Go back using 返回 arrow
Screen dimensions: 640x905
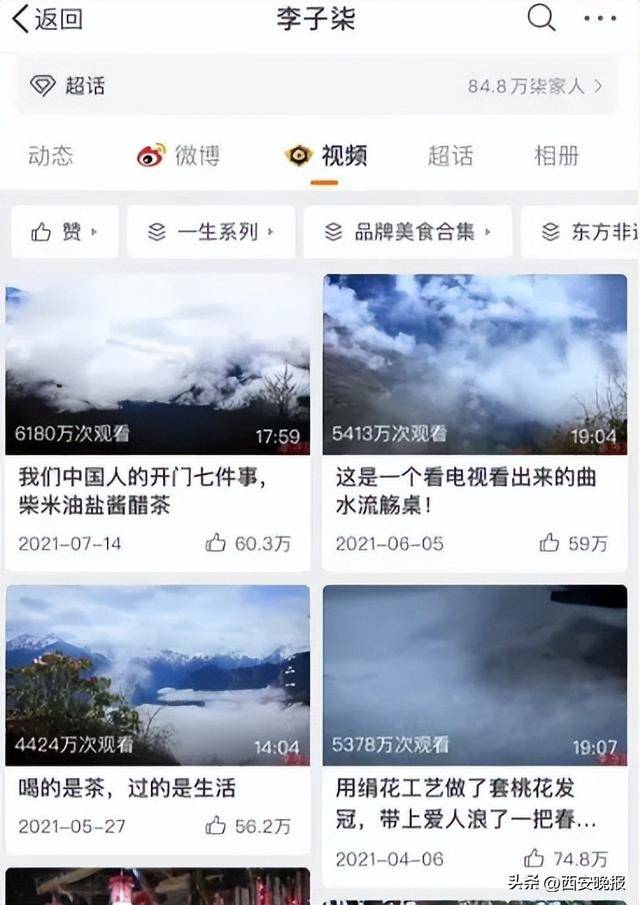(45, 19)
